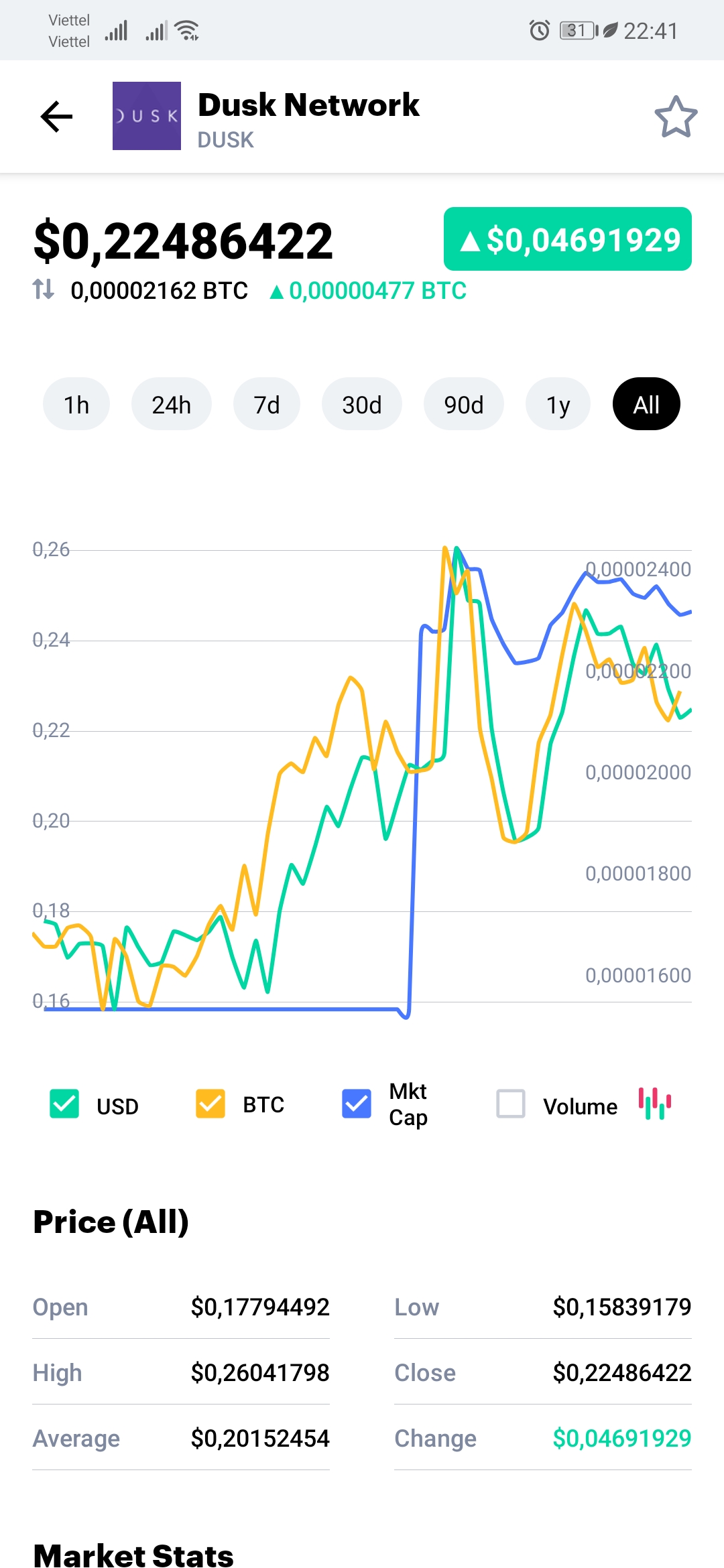
Task: Choose the 90d time range
Action: (x=463, y=403)
